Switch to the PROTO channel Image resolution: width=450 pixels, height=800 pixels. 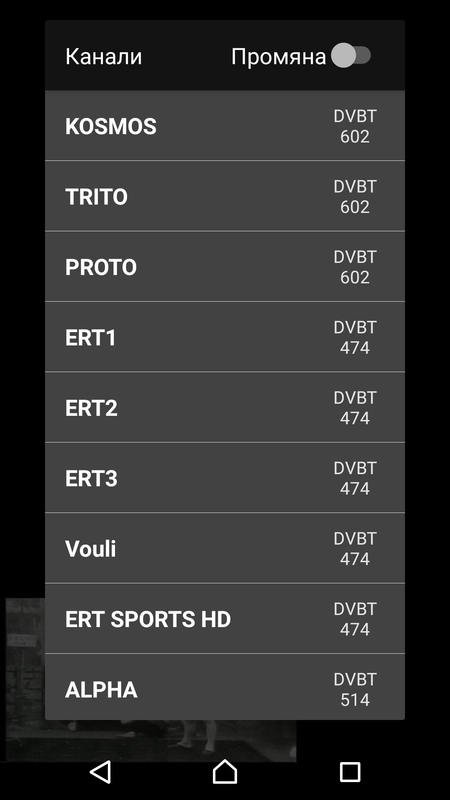point(225,267)
